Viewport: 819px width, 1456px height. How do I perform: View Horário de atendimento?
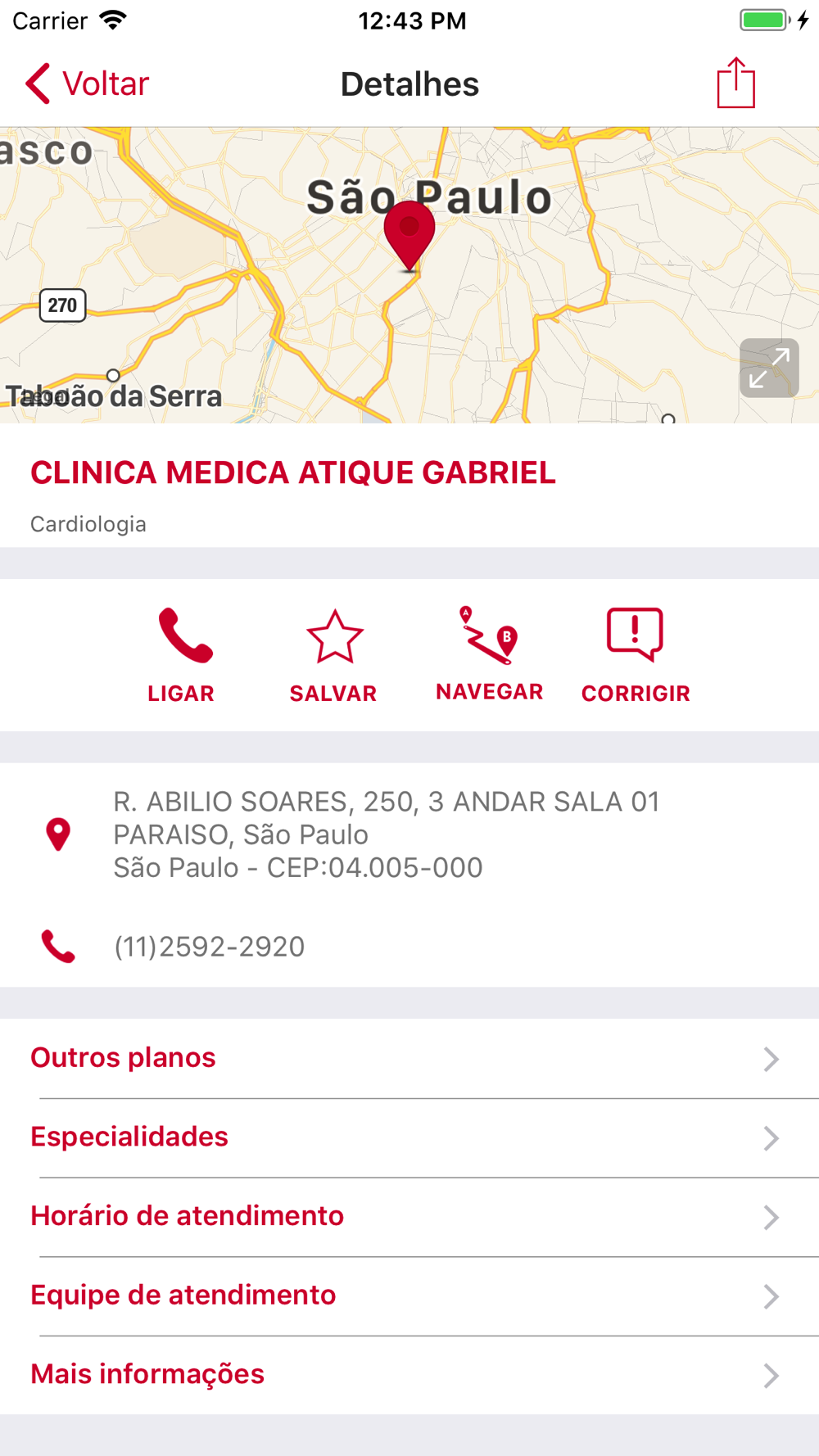click(409, 1216)
